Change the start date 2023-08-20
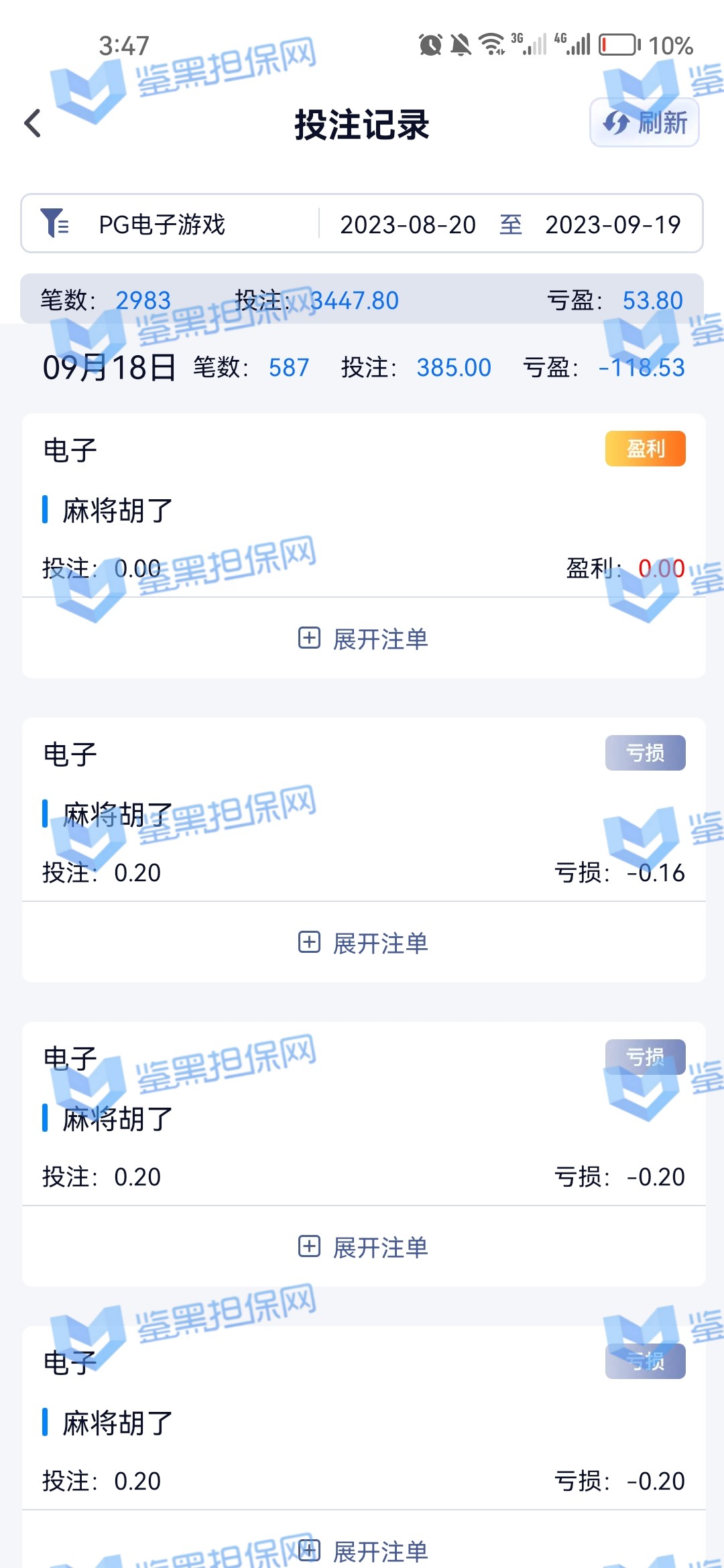 pyautogui.click(x=408, y=224)
